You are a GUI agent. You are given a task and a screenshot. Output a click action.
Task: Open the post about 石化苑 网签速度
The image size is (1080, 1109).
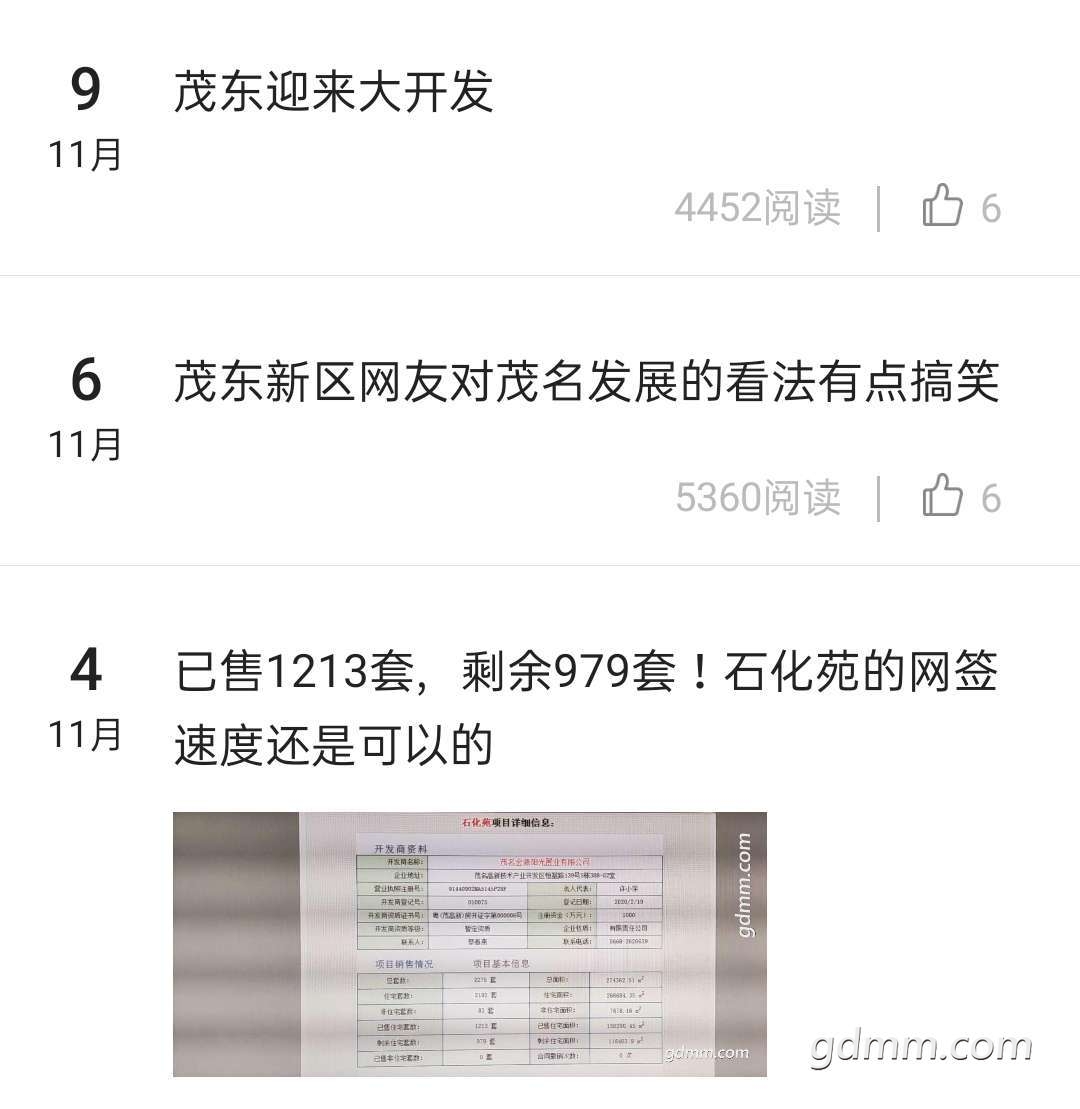(586, 706)
